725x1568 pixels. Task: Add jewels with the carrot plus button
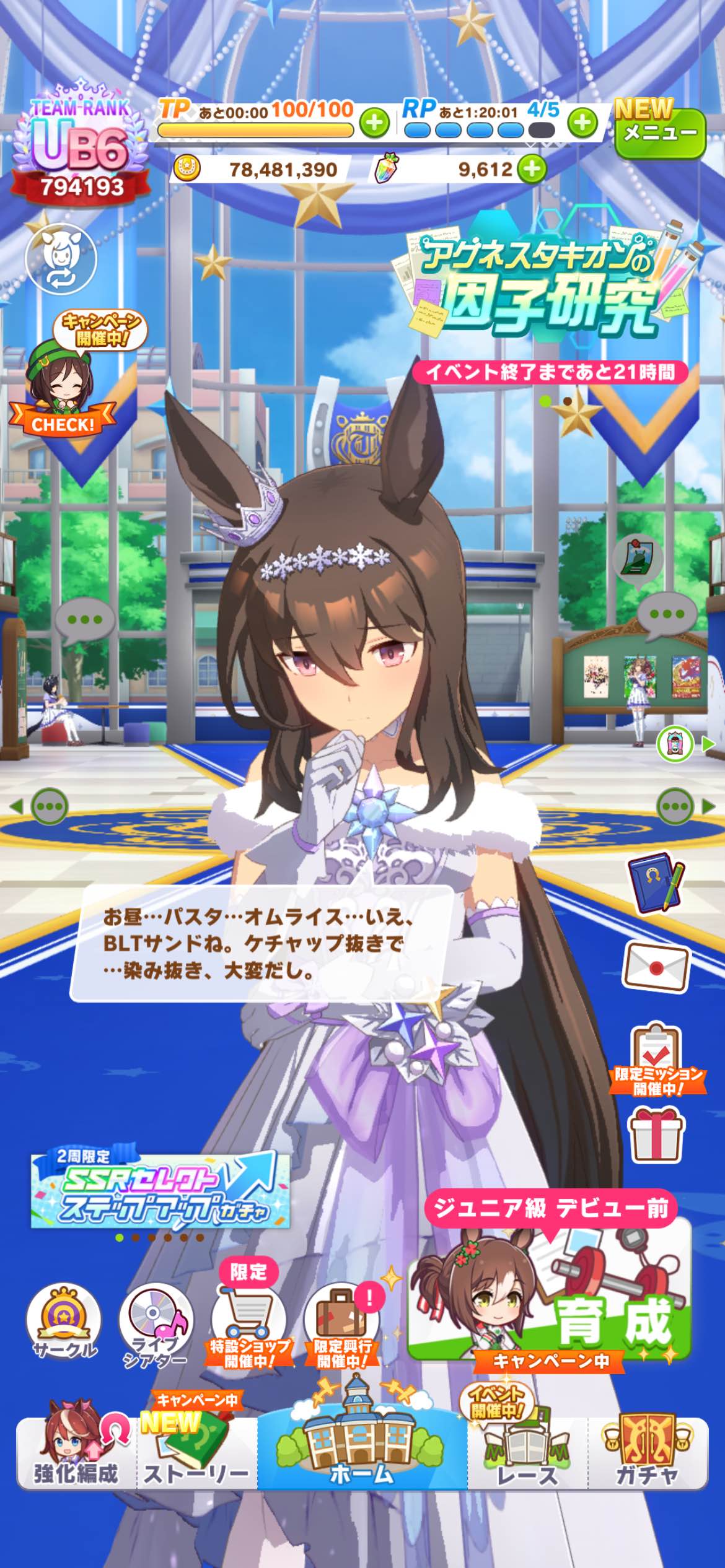pyautogui.click(x=532, y=169)
